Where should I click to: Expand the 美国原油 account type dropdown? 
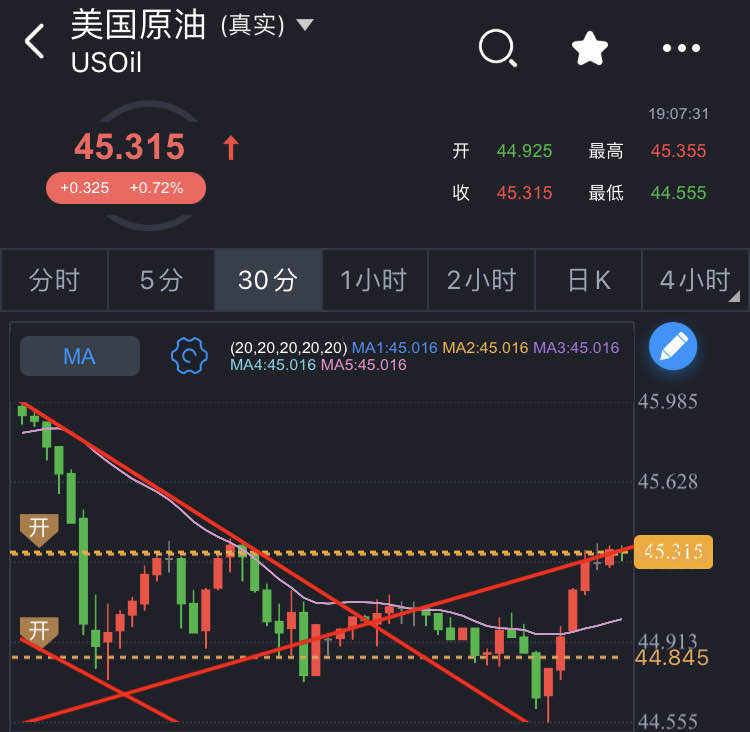click(305, 25)
